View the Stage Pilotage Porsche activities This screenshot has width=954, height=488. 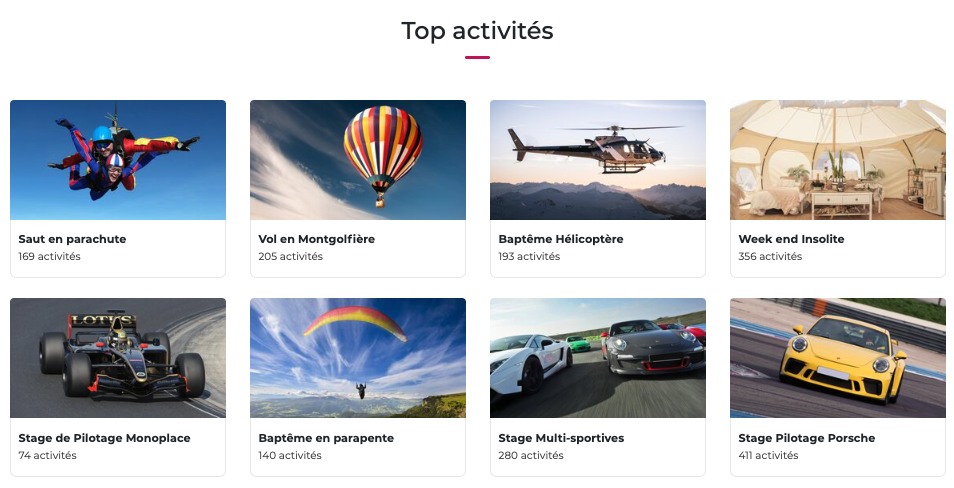click(x=837, y=386)
